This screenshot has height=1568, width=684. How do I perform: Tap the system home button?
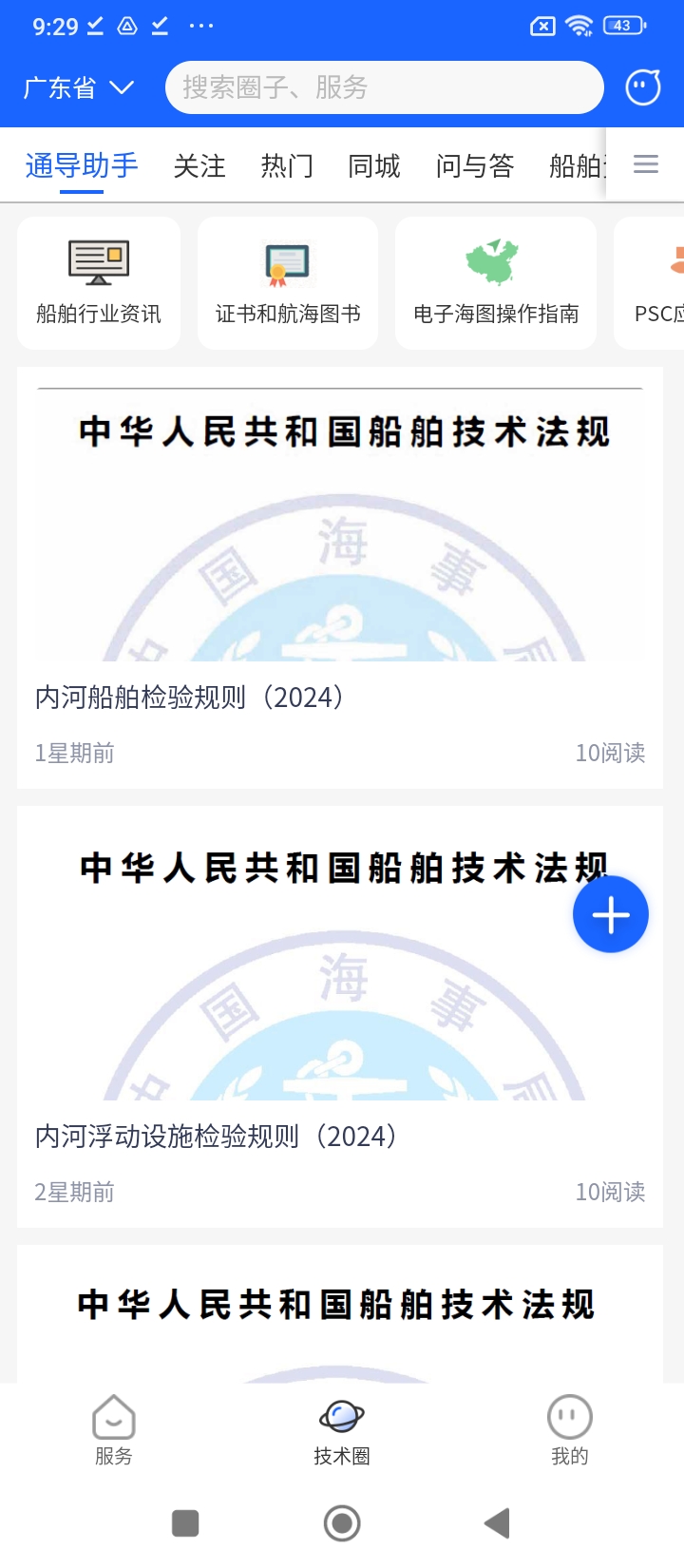click(342, 1523)
